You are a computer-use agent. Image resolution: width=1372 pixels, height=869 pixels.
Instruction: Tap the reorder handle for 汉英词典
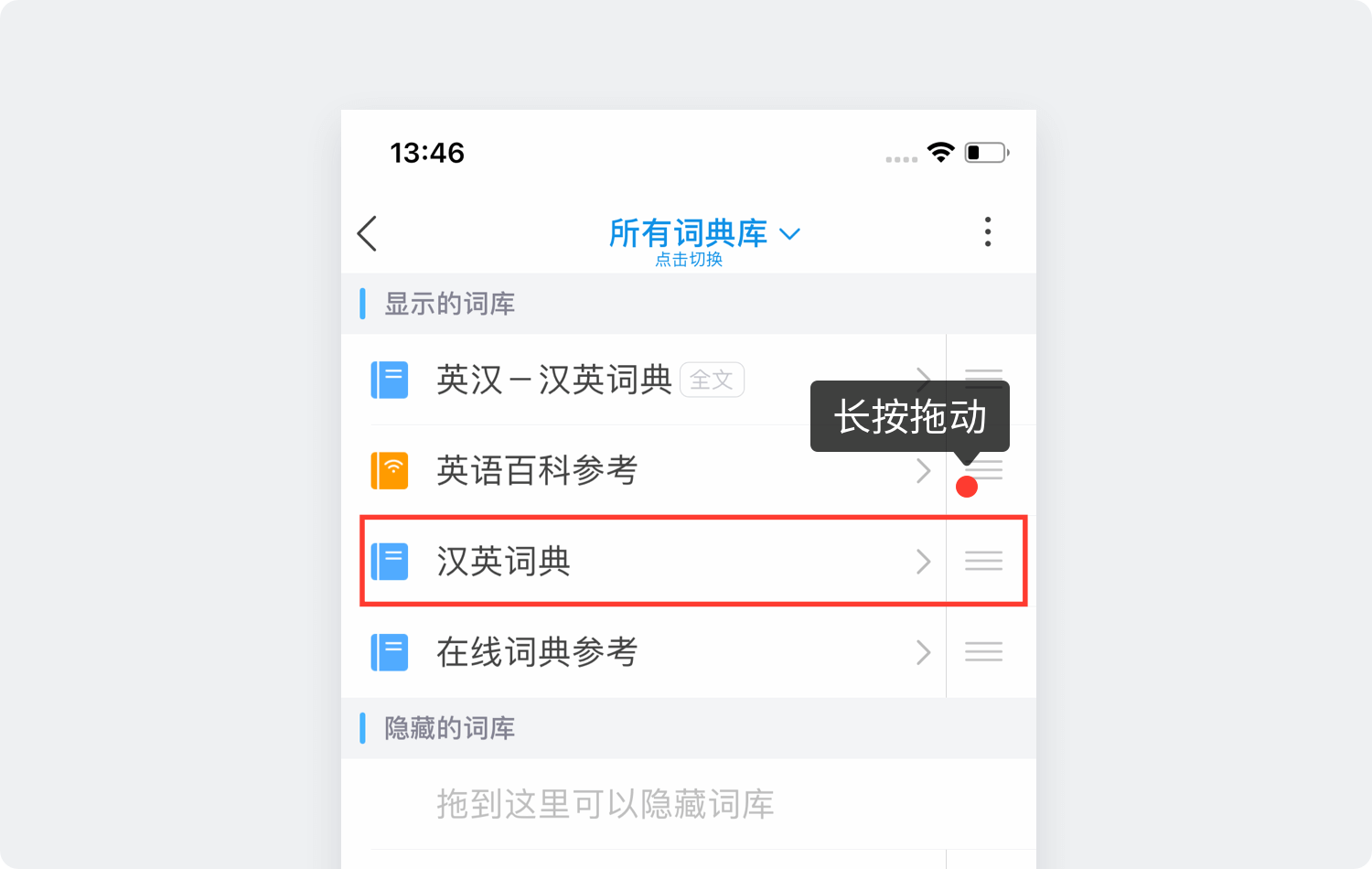pyautogui.click(x=983, y=561)
